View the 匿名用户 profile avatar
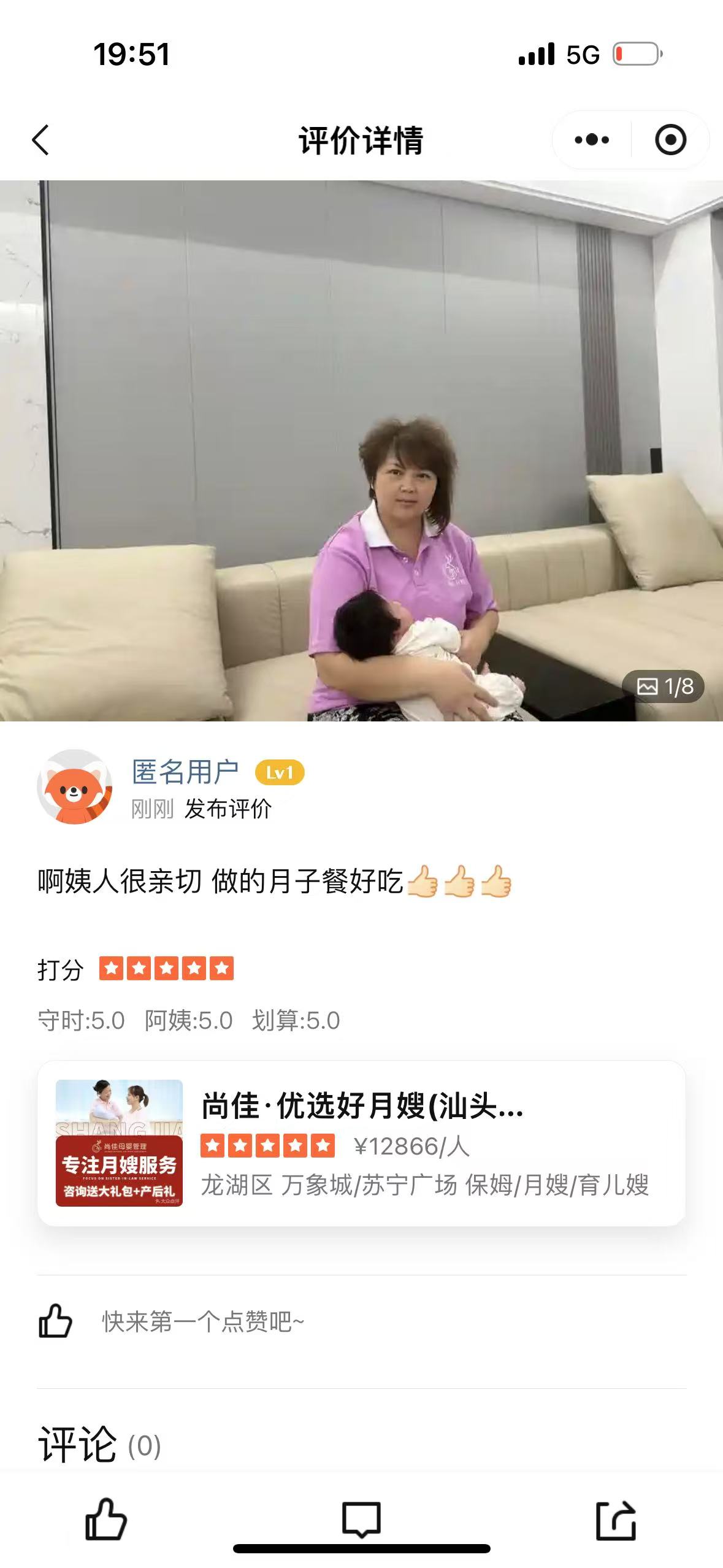Viewport: 723px width, 1568px height. (75, 787)
